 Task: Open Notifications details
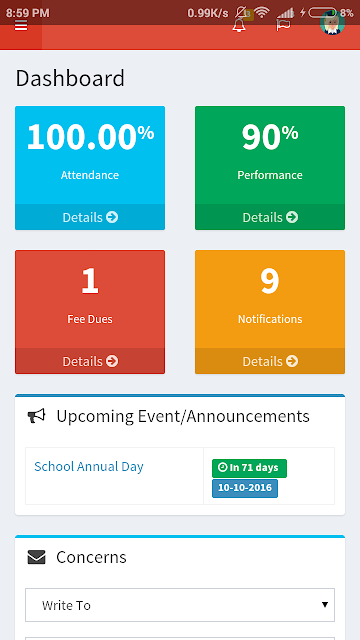click(x=270, y=361)
